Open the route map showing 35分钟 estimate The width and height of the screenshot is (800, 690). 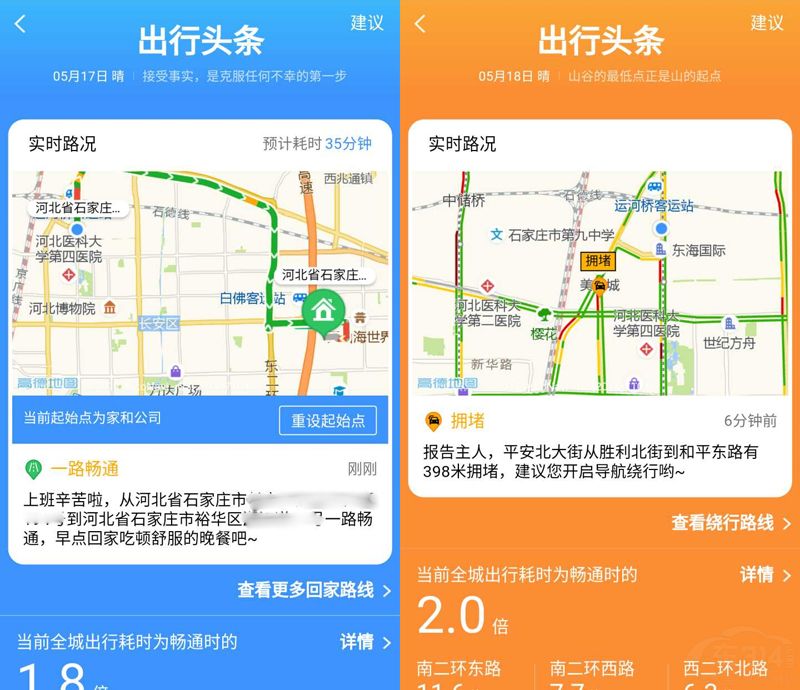(x=199, y=282)
